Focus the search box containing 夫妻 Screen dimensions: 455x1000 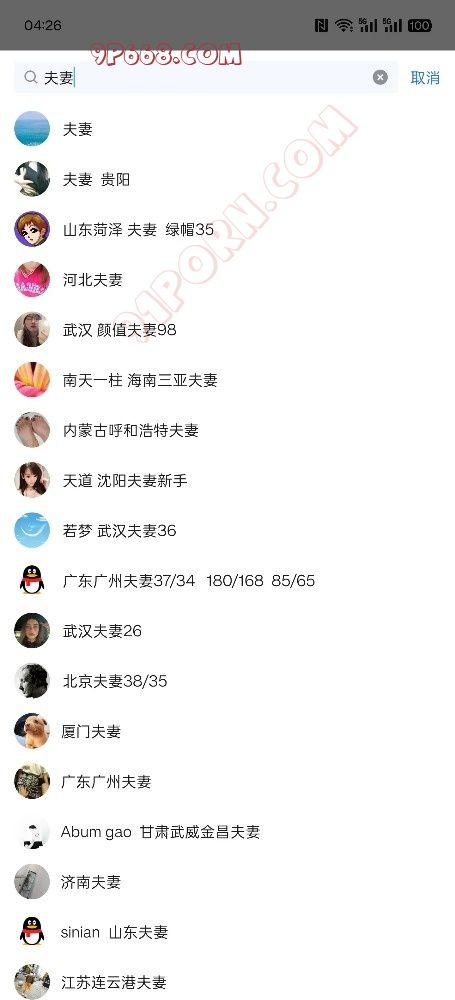(205, 78)
